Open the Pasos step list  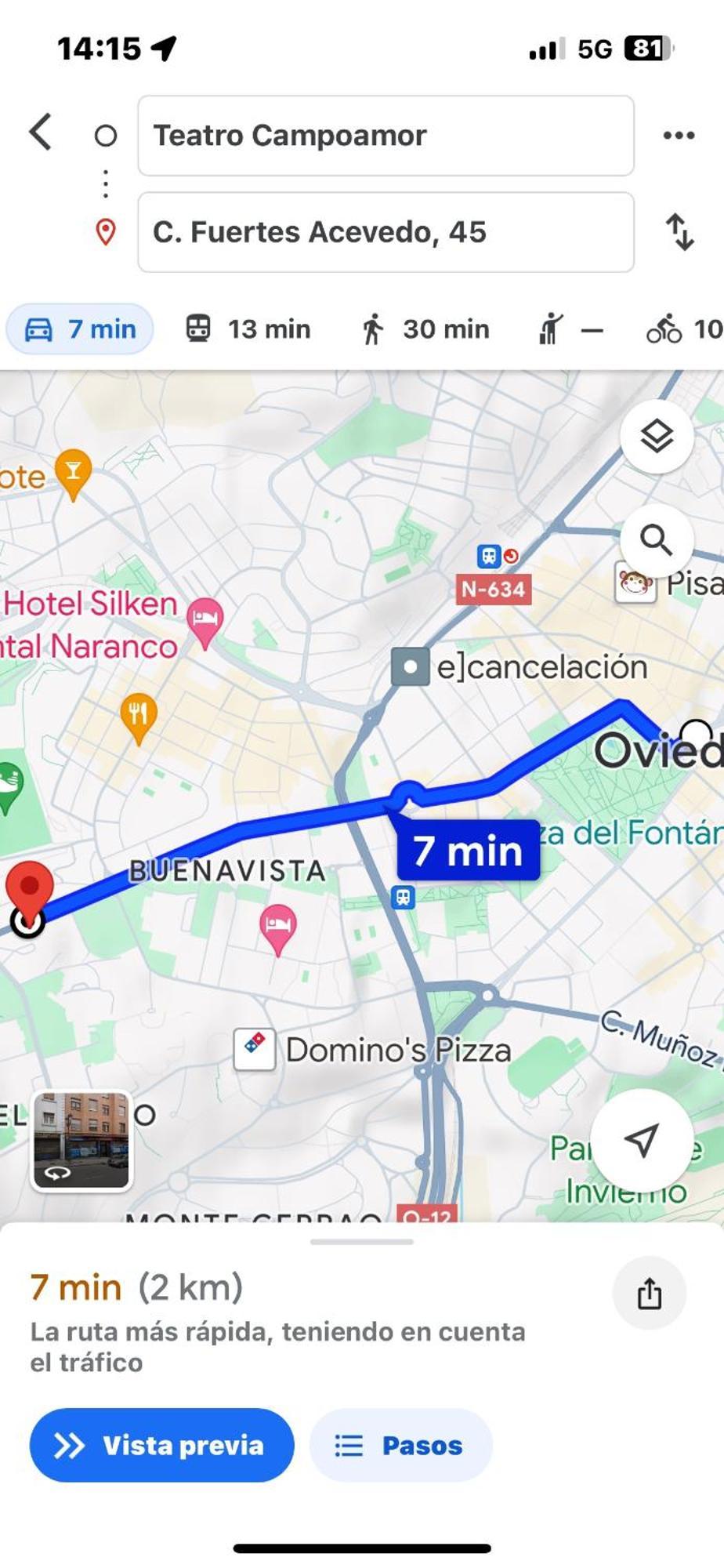400,1445
